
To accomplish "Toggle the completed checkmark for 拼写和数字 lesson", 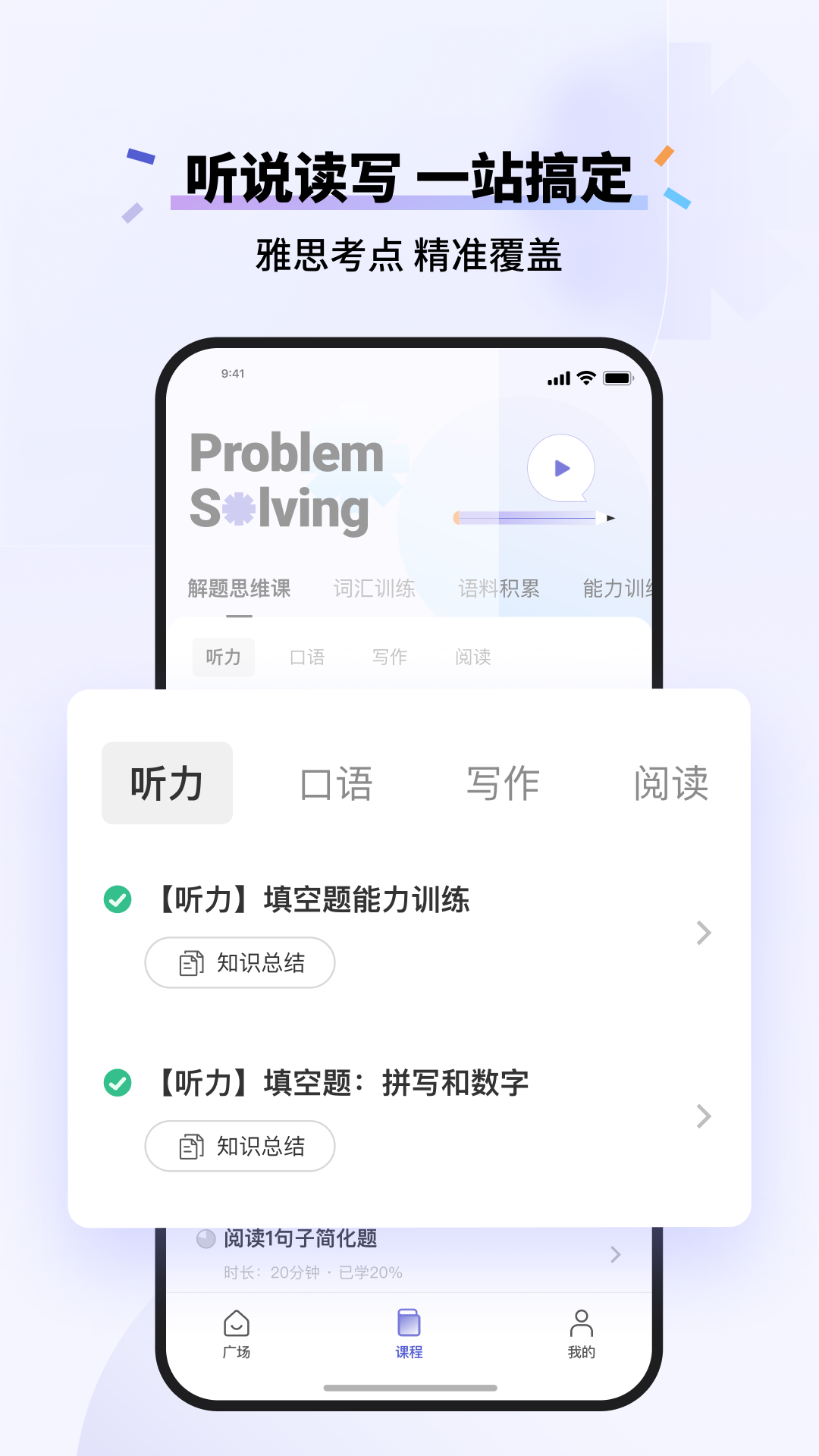I will pyautogui.click(x=117, y=1084).
